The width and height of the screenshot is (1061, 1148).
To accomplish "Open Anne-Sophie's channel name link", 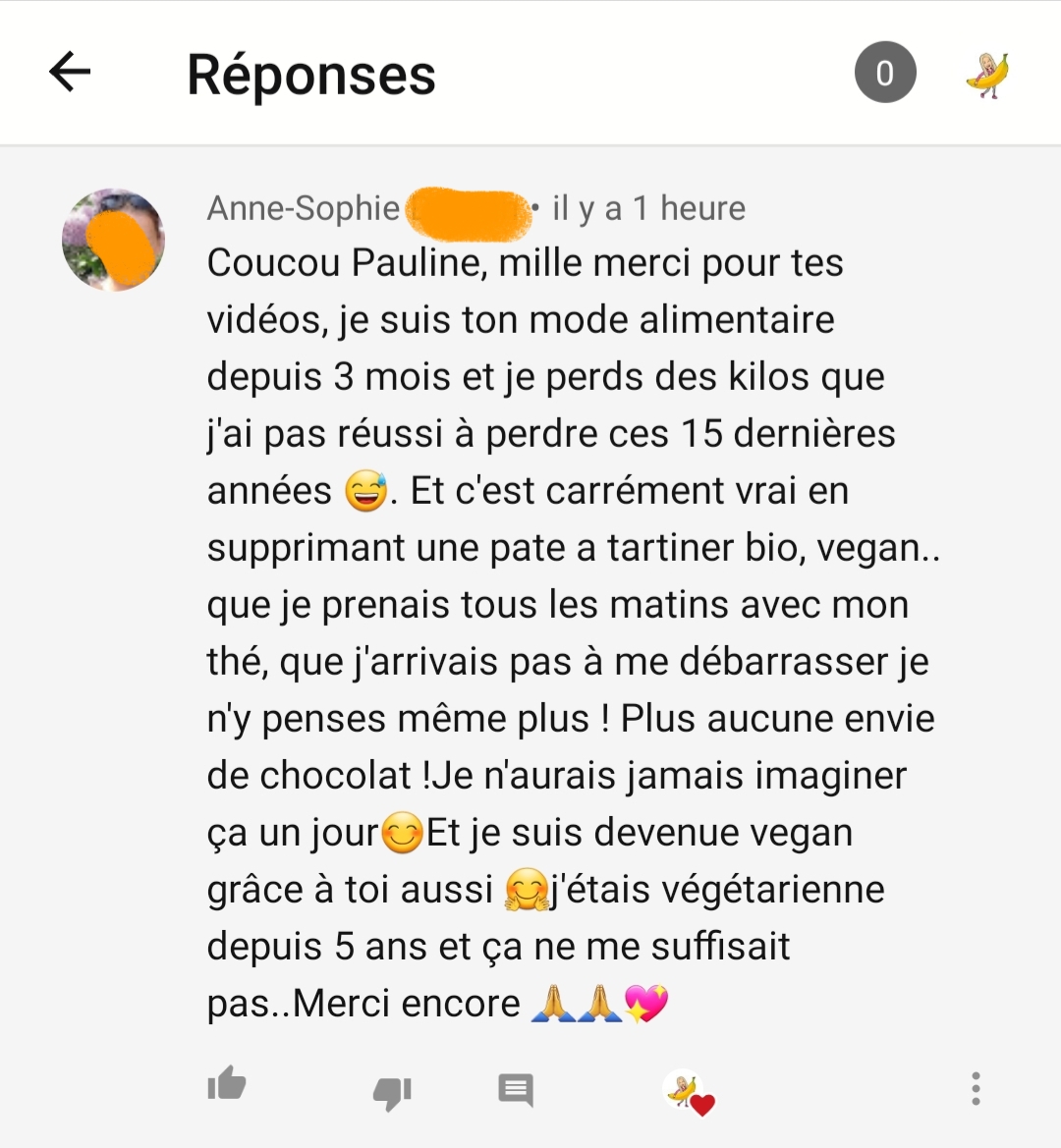I will click(305, 208).
